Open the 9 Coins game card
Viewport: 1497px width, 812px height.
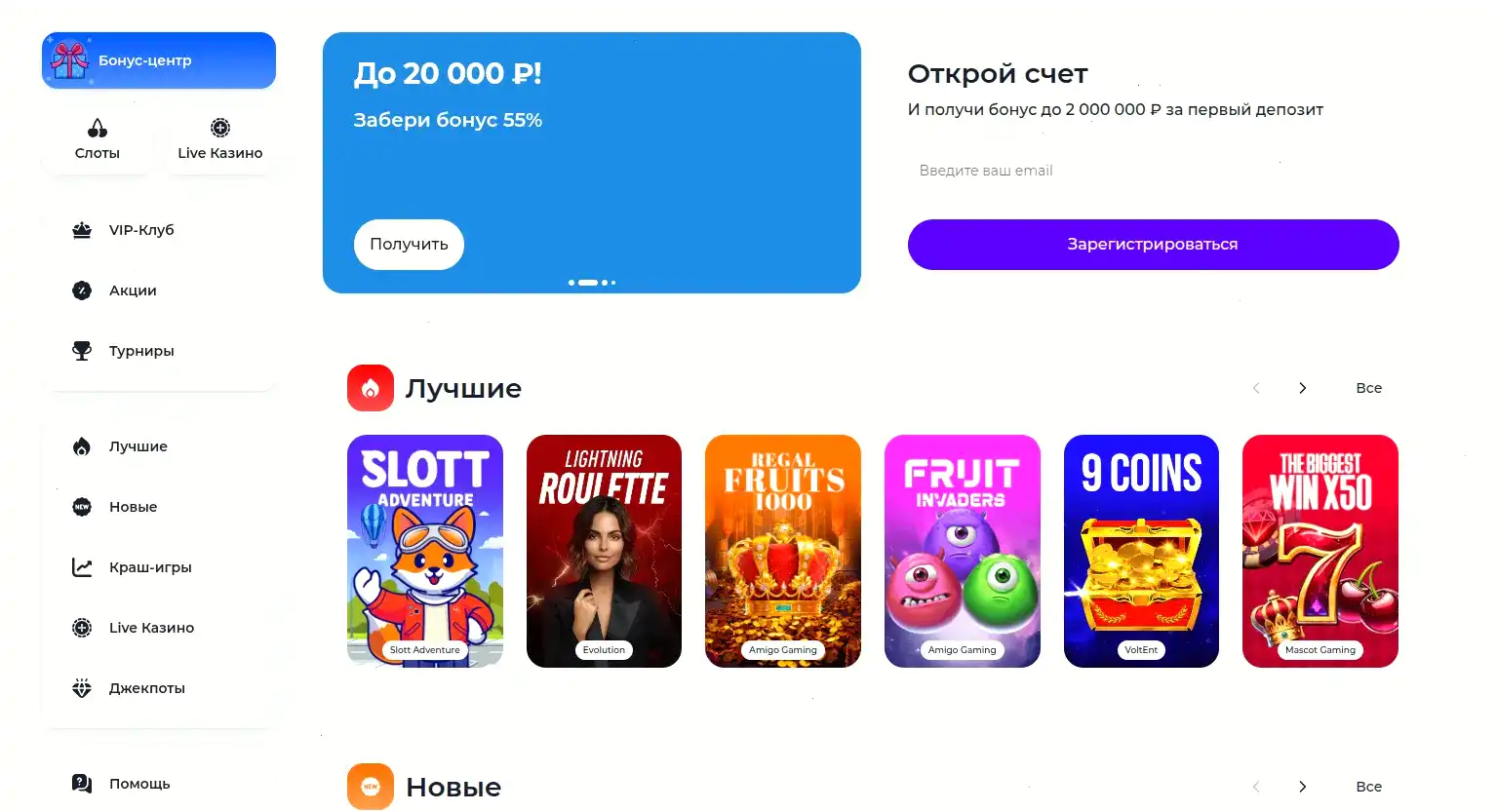[1141, 551]
